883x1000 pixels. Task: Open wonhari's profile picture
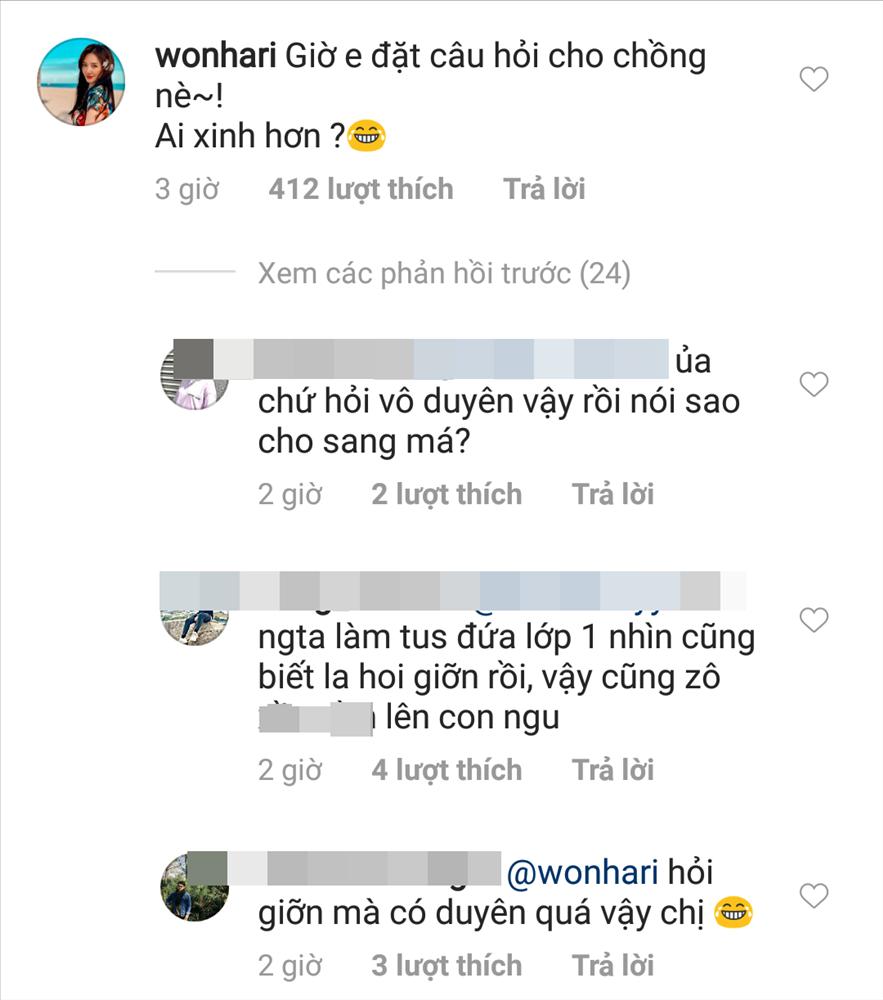(x=81, y=83)
